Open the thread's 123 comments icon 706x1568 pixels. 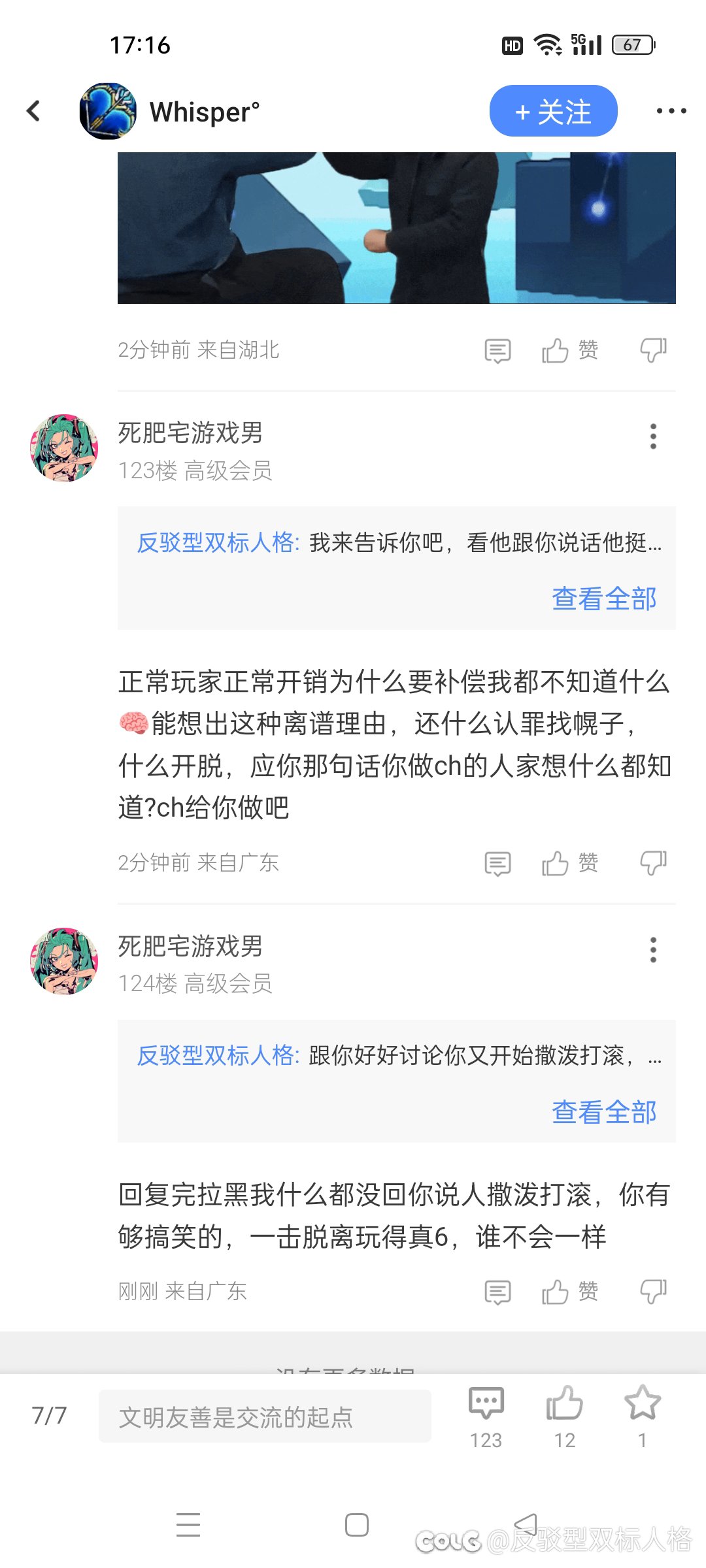(486, 1416)
